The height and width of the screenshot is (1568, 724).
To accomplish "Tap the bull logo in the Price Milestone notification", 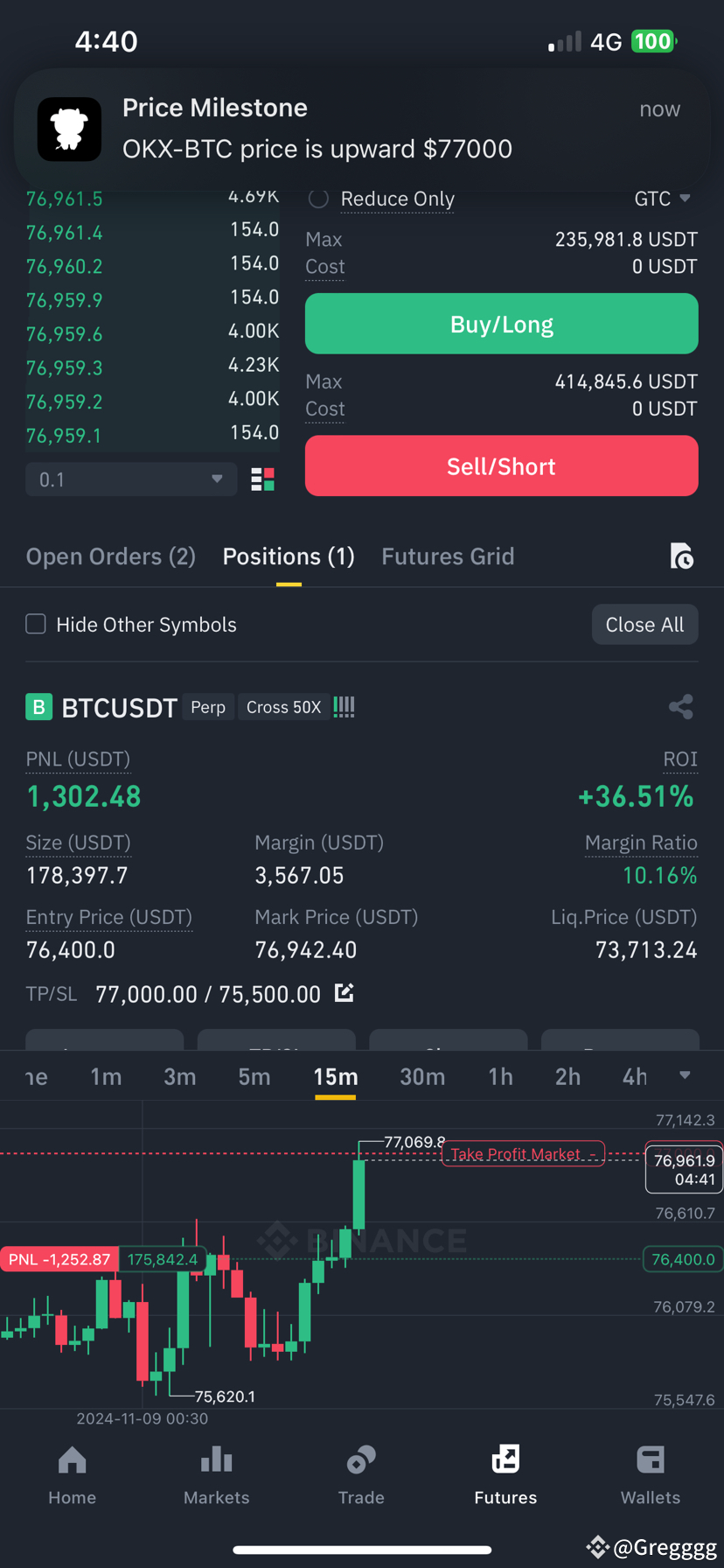I will click(x=70, y=129).
